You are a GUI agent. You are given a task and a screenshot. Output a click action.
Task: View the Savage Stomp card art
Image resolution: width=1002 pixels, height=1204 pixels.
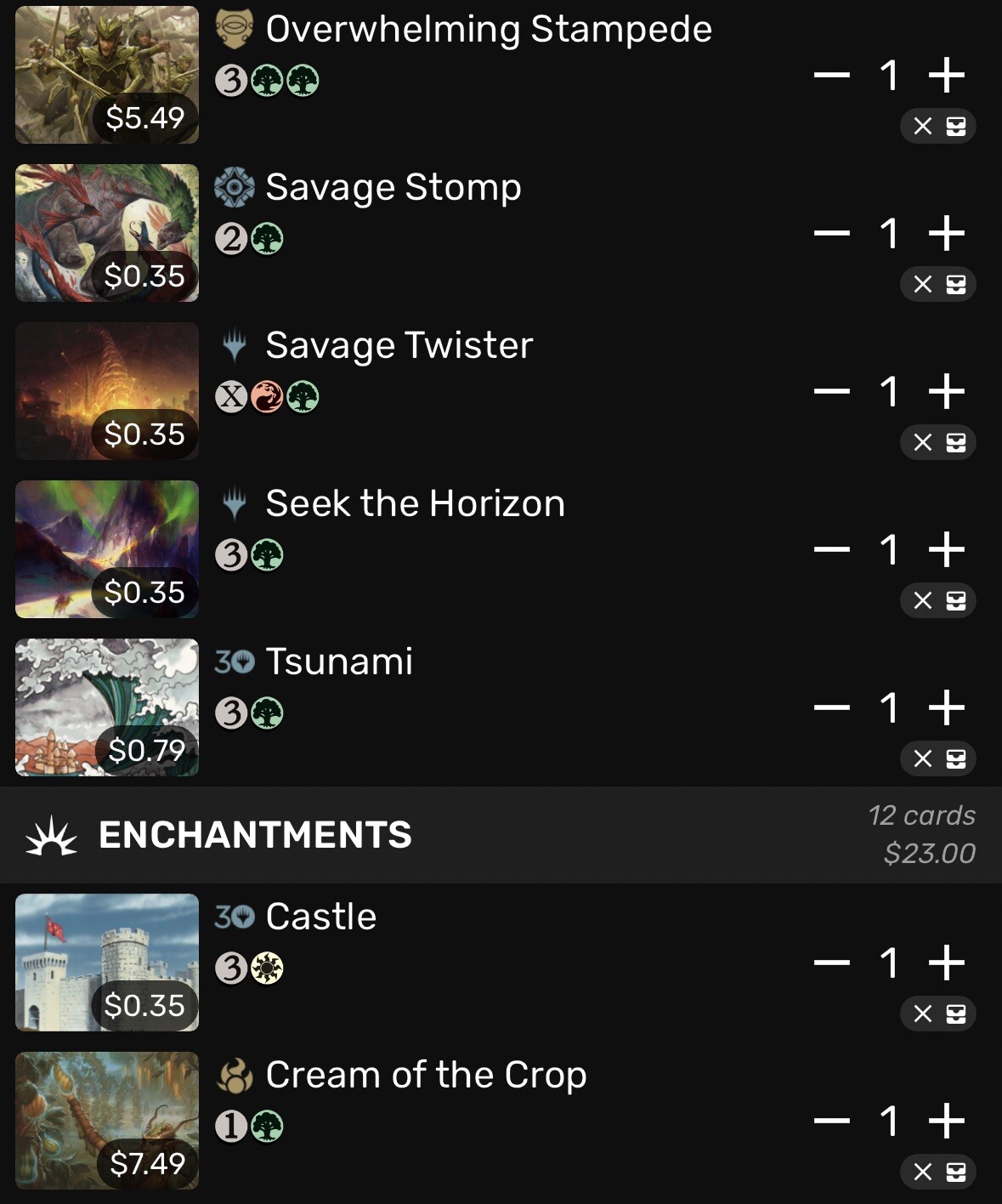tap(107, 233)
